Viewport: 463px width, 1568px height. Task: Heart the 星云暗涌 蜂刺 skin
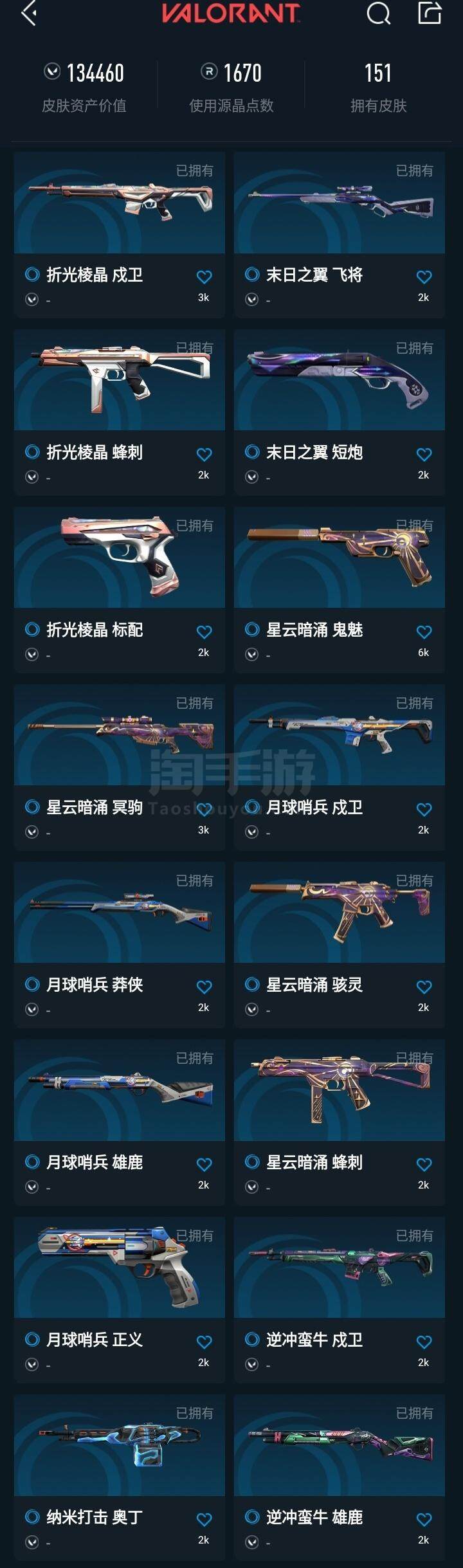(x=424, y=1164)
